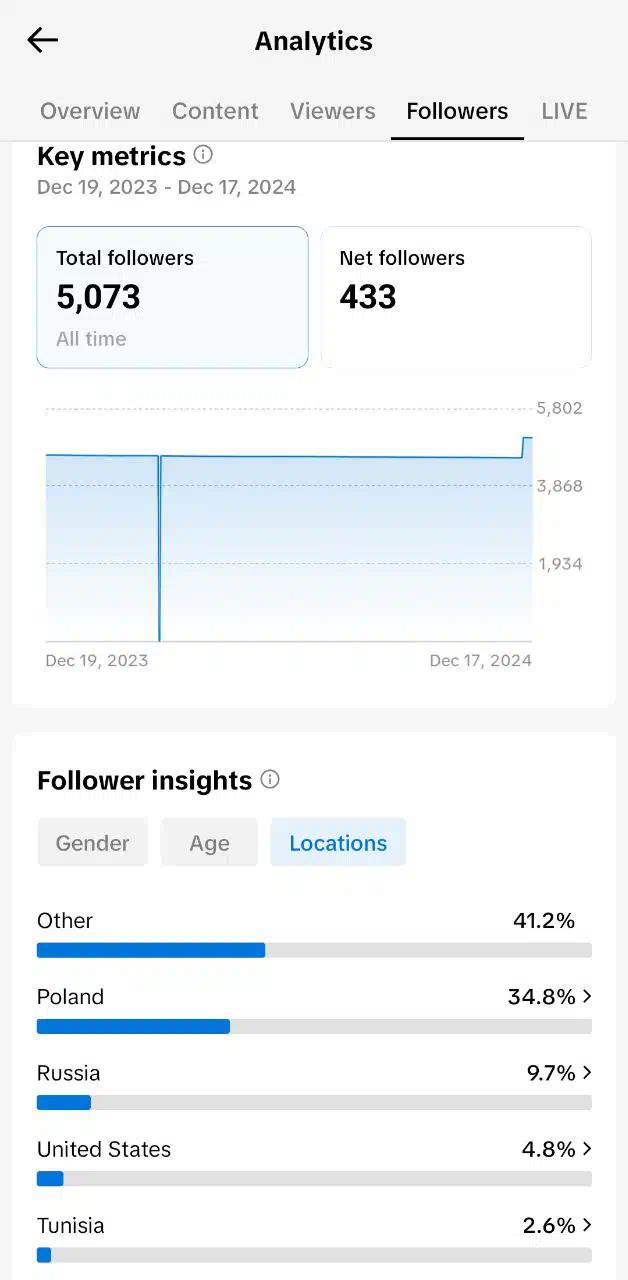
Task: Show follower insights by Age
Action: tap(209, 842)
